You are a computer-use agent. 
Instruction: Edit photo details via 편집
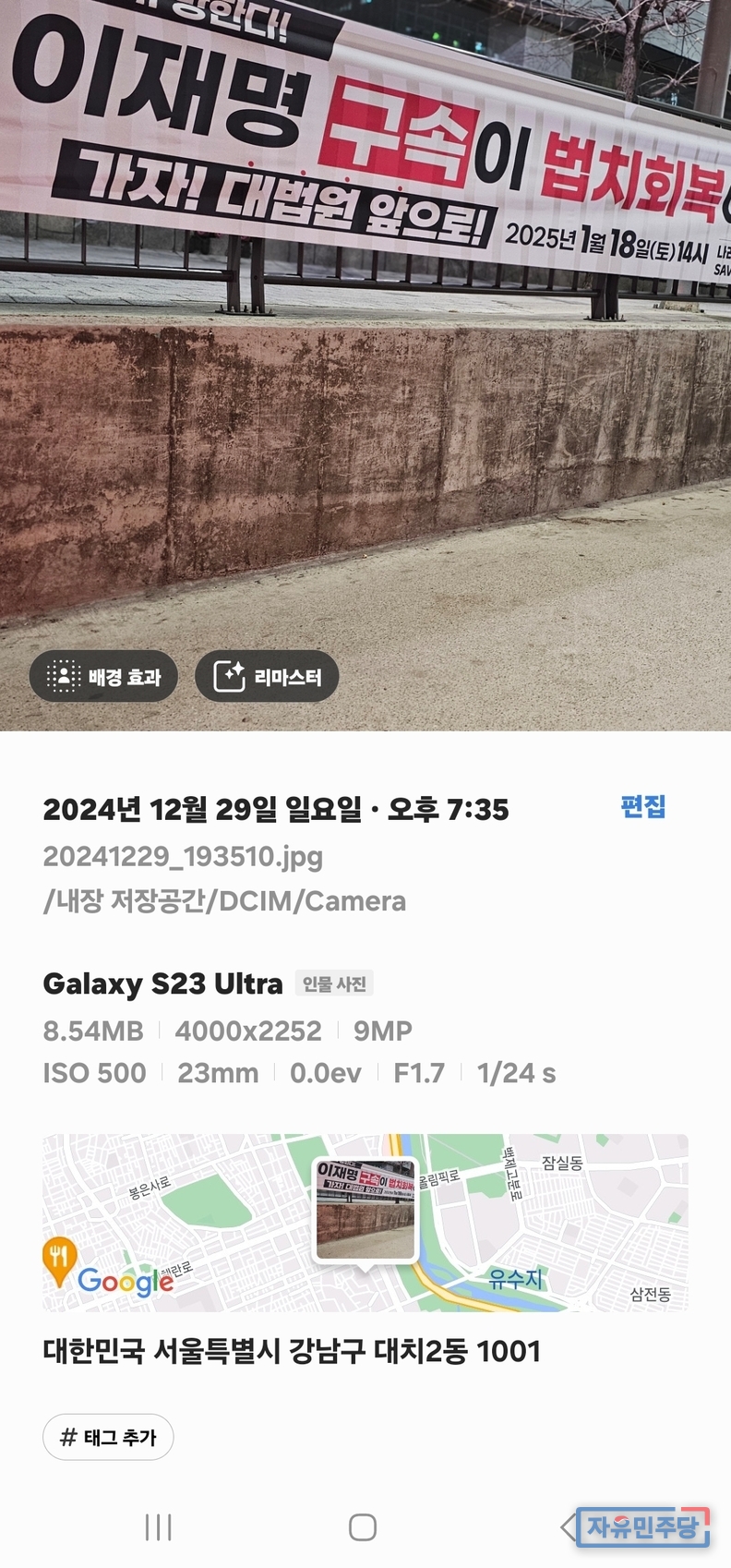point(642,806)
